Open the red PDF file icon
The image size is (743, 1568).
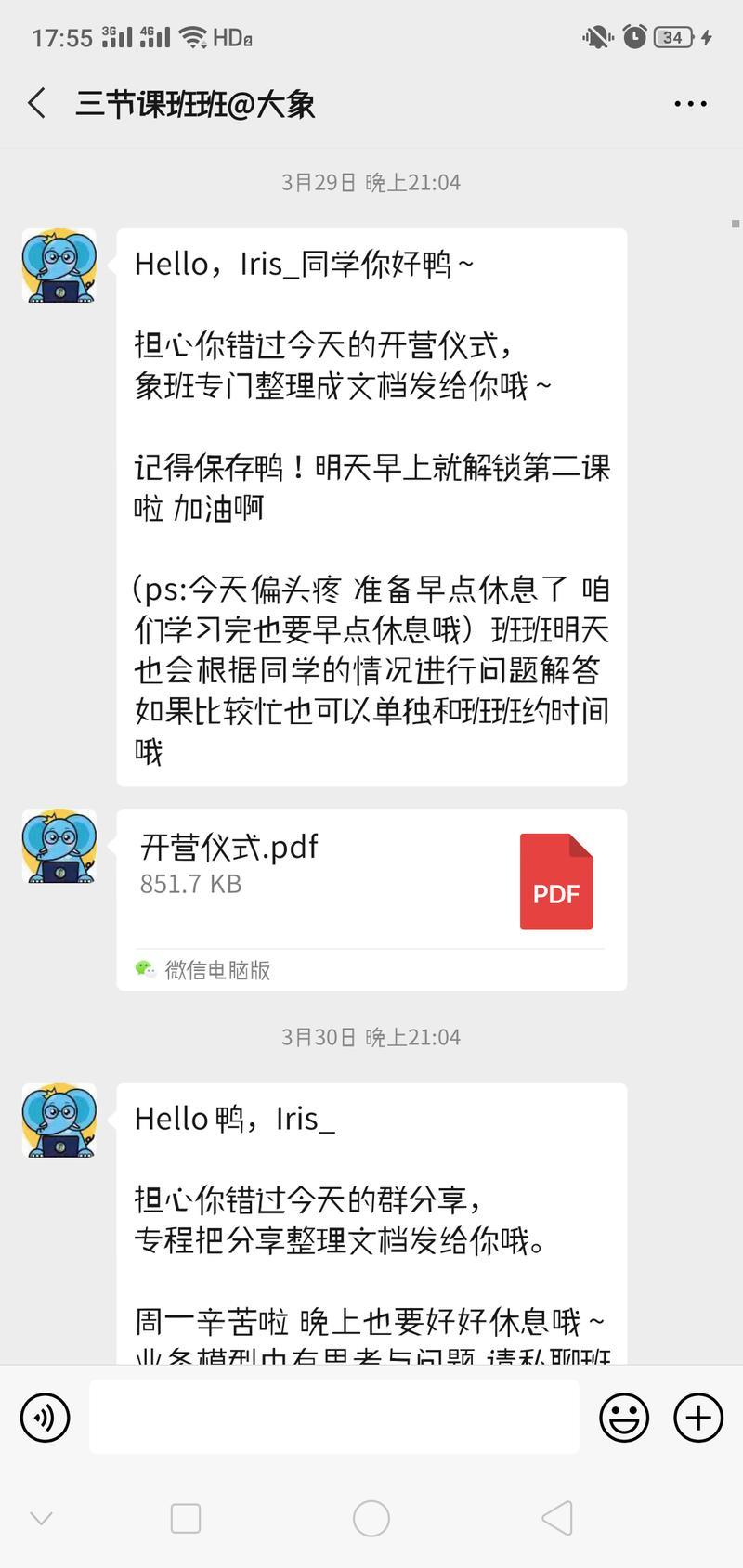click(x=555, y=880)
